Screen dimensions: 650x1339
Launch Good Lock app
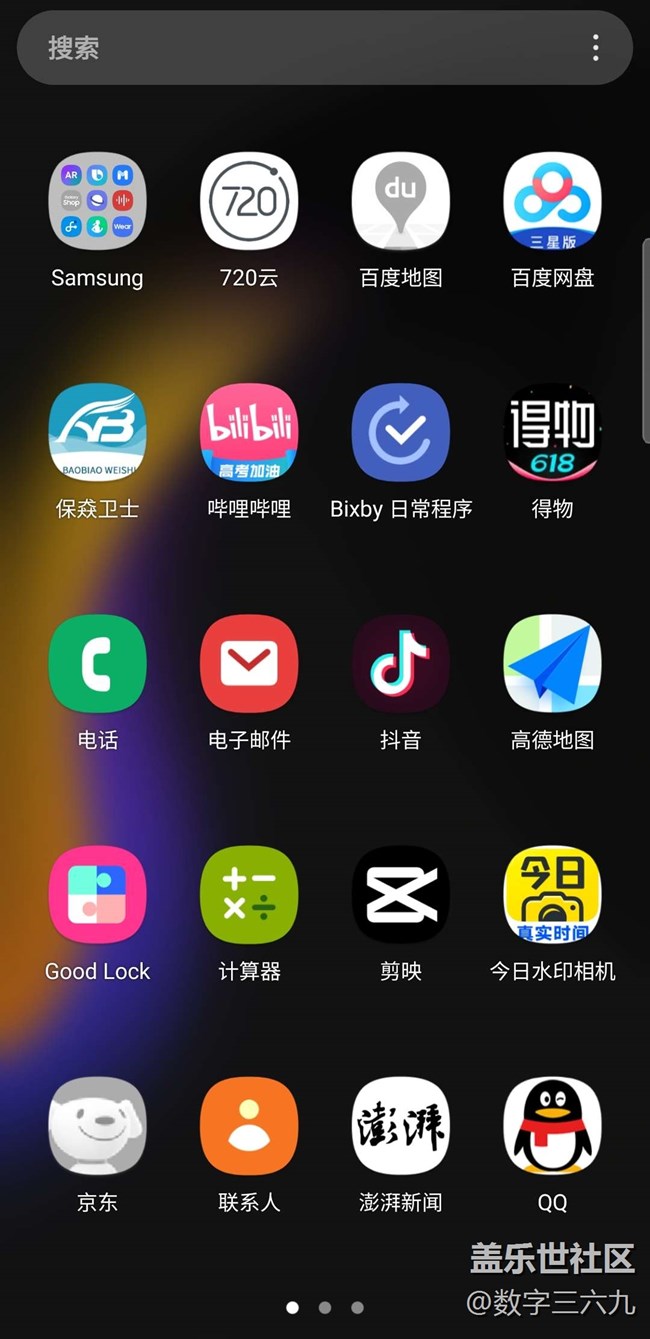click(97, 894)
